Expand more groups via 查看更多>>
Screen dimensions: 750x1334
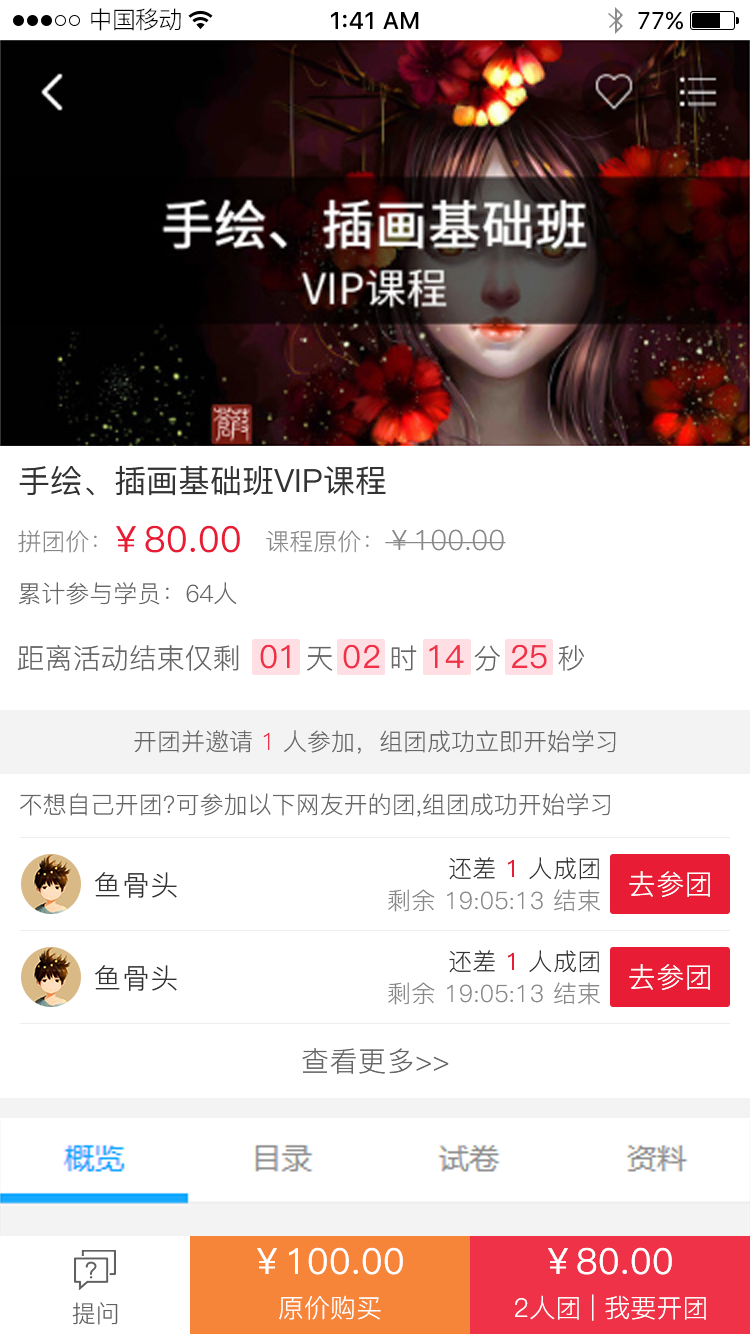pyautogui.click(x=375, y=1064)
